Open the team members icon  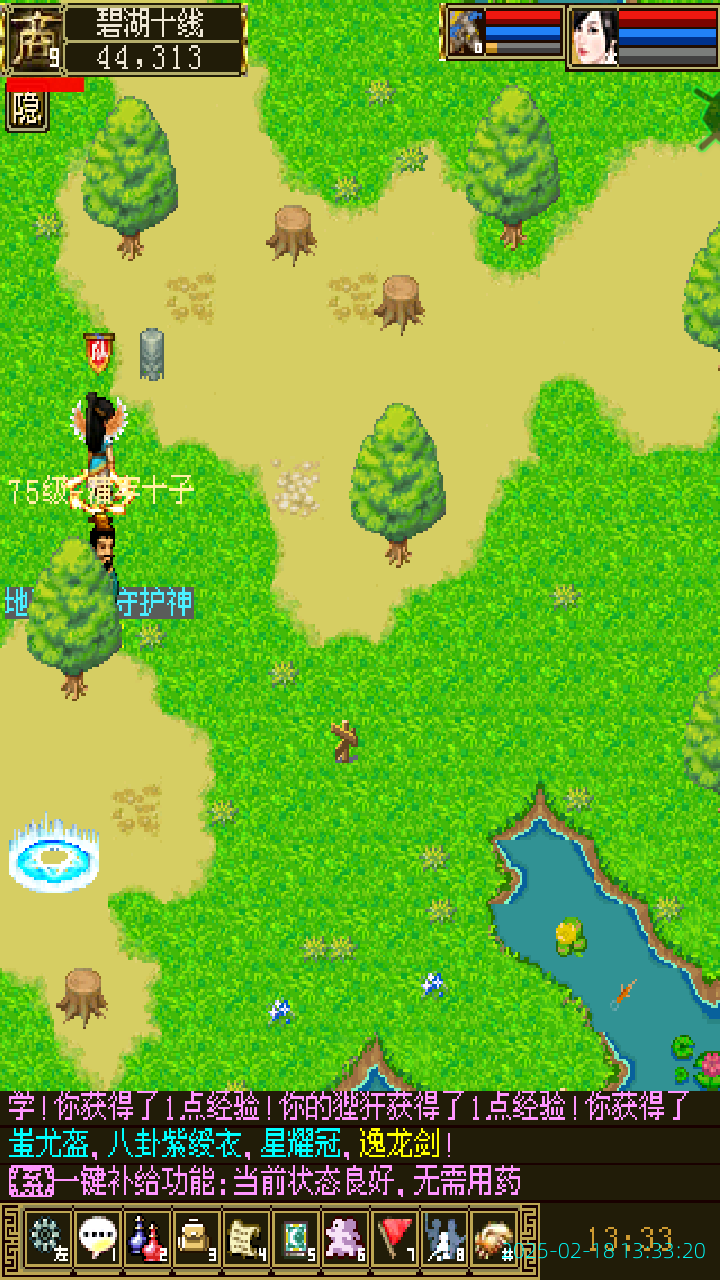pyautogui.click(x=444, y=1238)
